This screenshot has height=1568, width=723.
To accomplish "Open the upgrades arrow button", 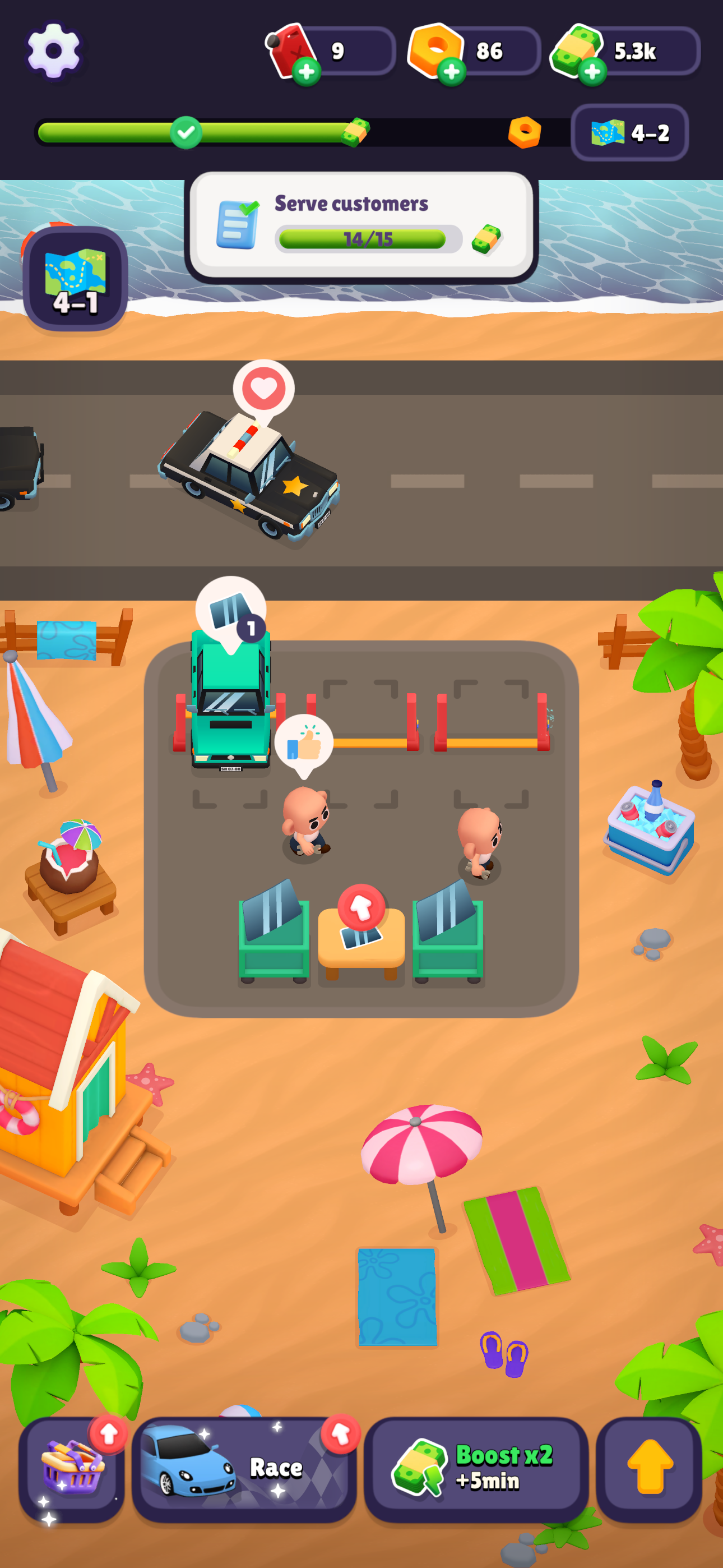I will coord(649,1468).
